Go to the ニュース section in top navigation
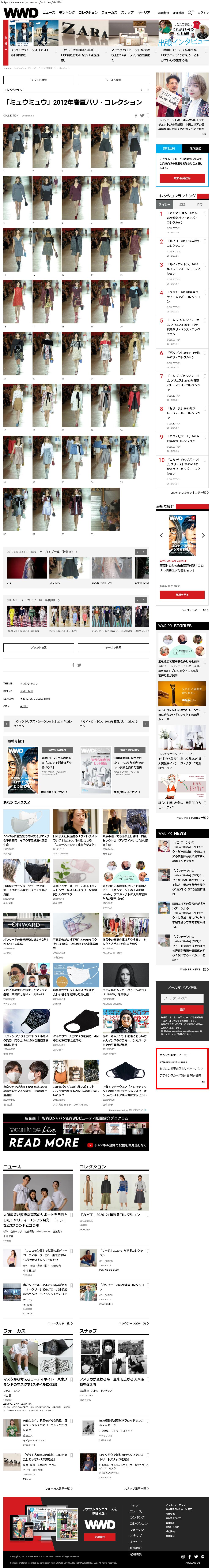212x1568 pixels. [49, 12]
